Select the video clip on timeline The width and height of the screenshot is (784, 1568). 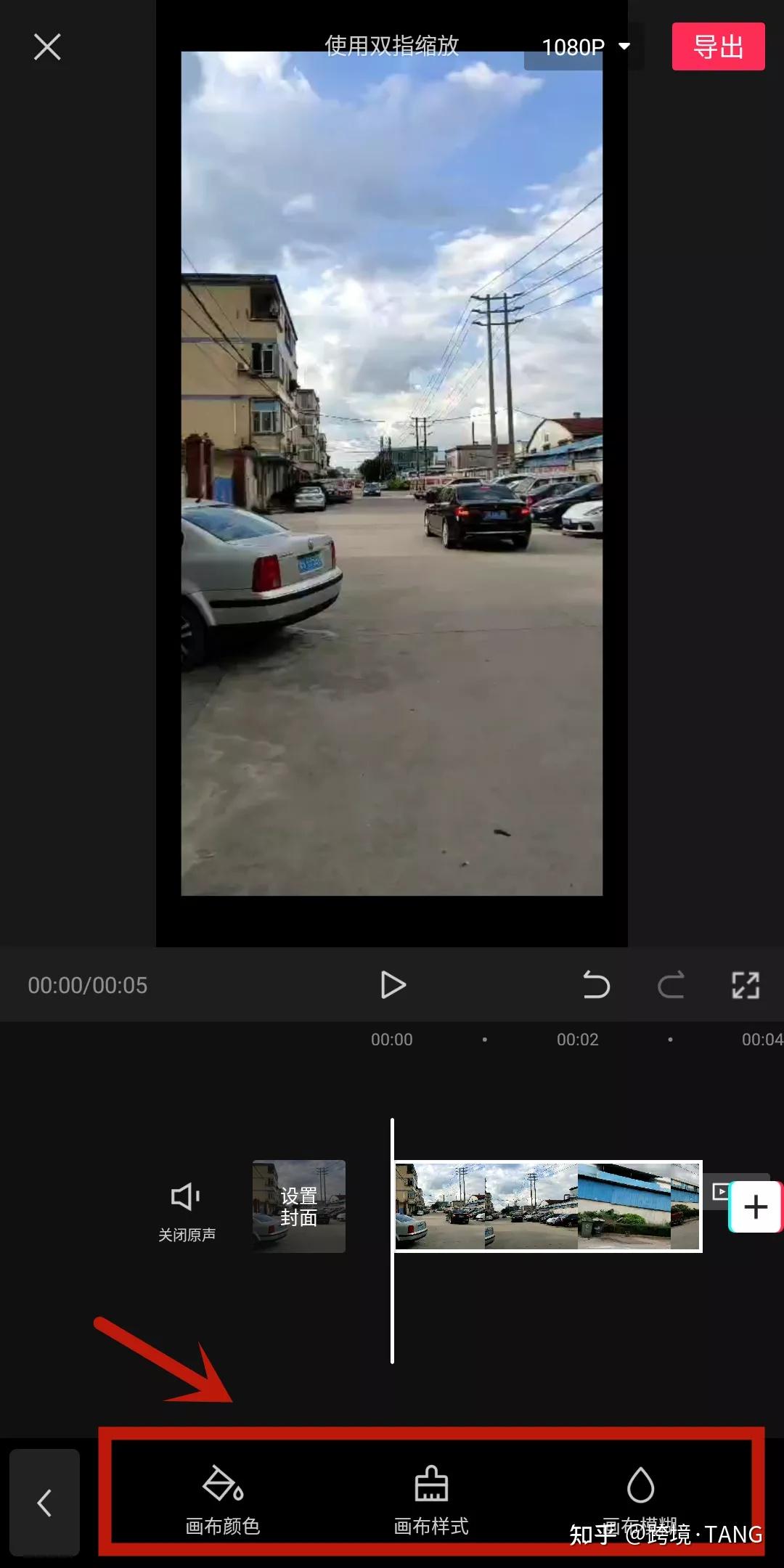point(547,1206)
